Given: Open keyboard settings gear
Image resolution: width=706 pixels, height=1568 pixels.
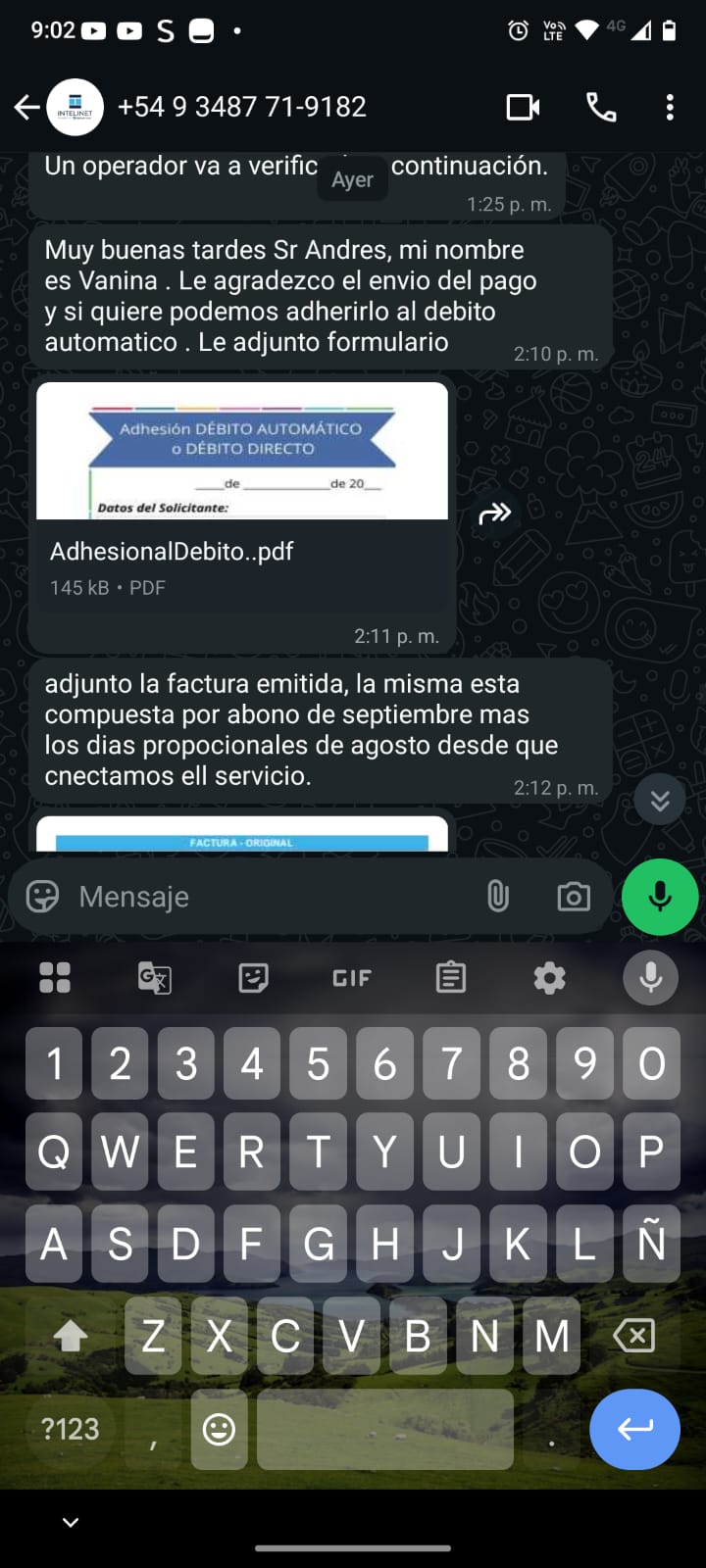Looking at the screenshot, I should (549, 978).
